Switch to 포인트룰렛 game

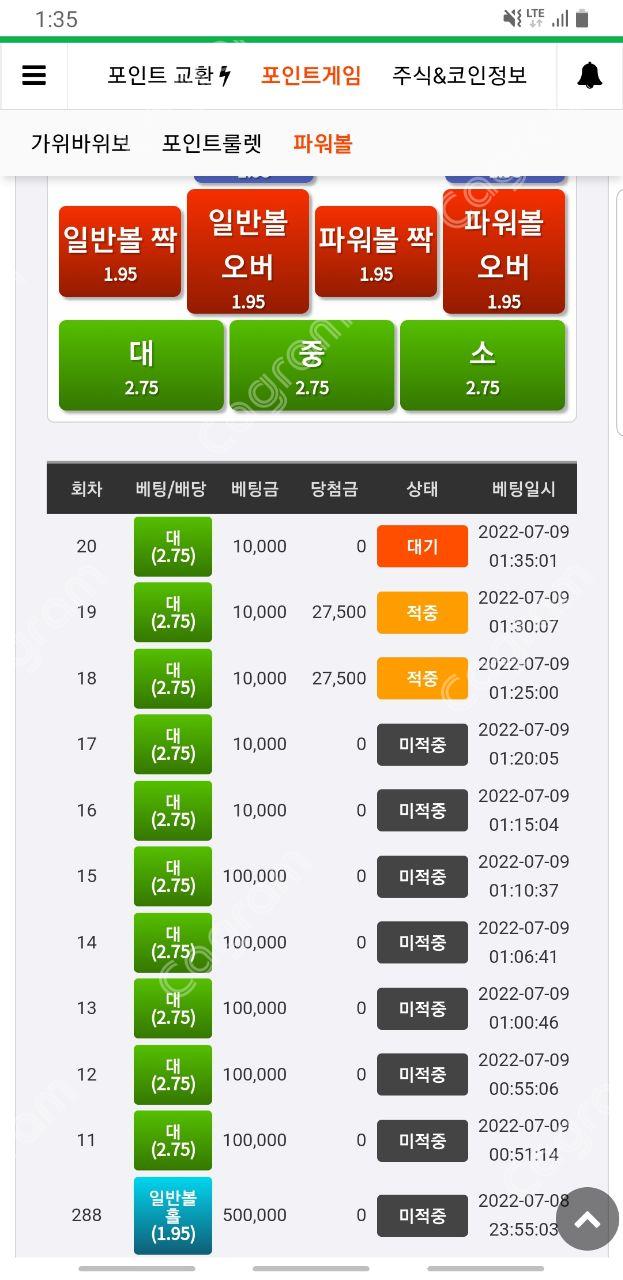coord(212,143)
